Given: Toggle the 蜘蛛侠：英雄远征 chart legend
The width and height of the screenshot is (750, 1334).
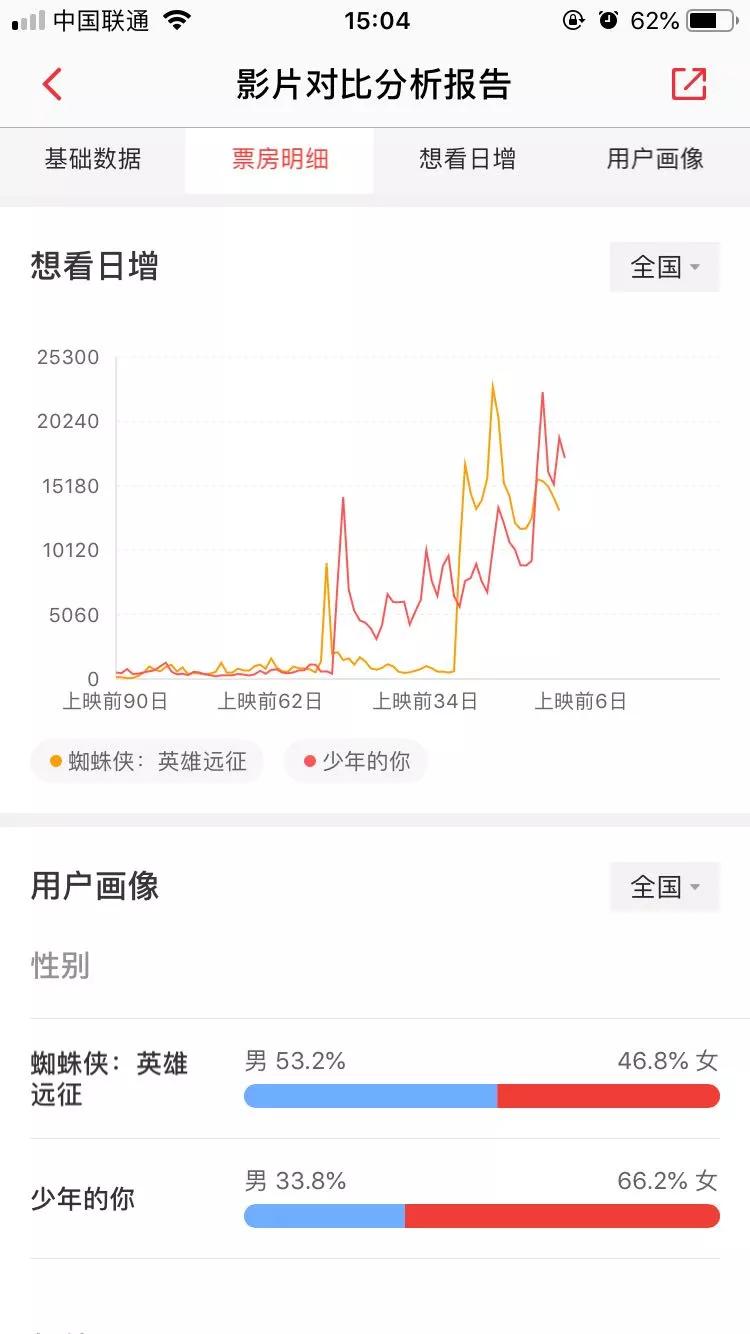Looking at the screenshot, I should [147, 761].
